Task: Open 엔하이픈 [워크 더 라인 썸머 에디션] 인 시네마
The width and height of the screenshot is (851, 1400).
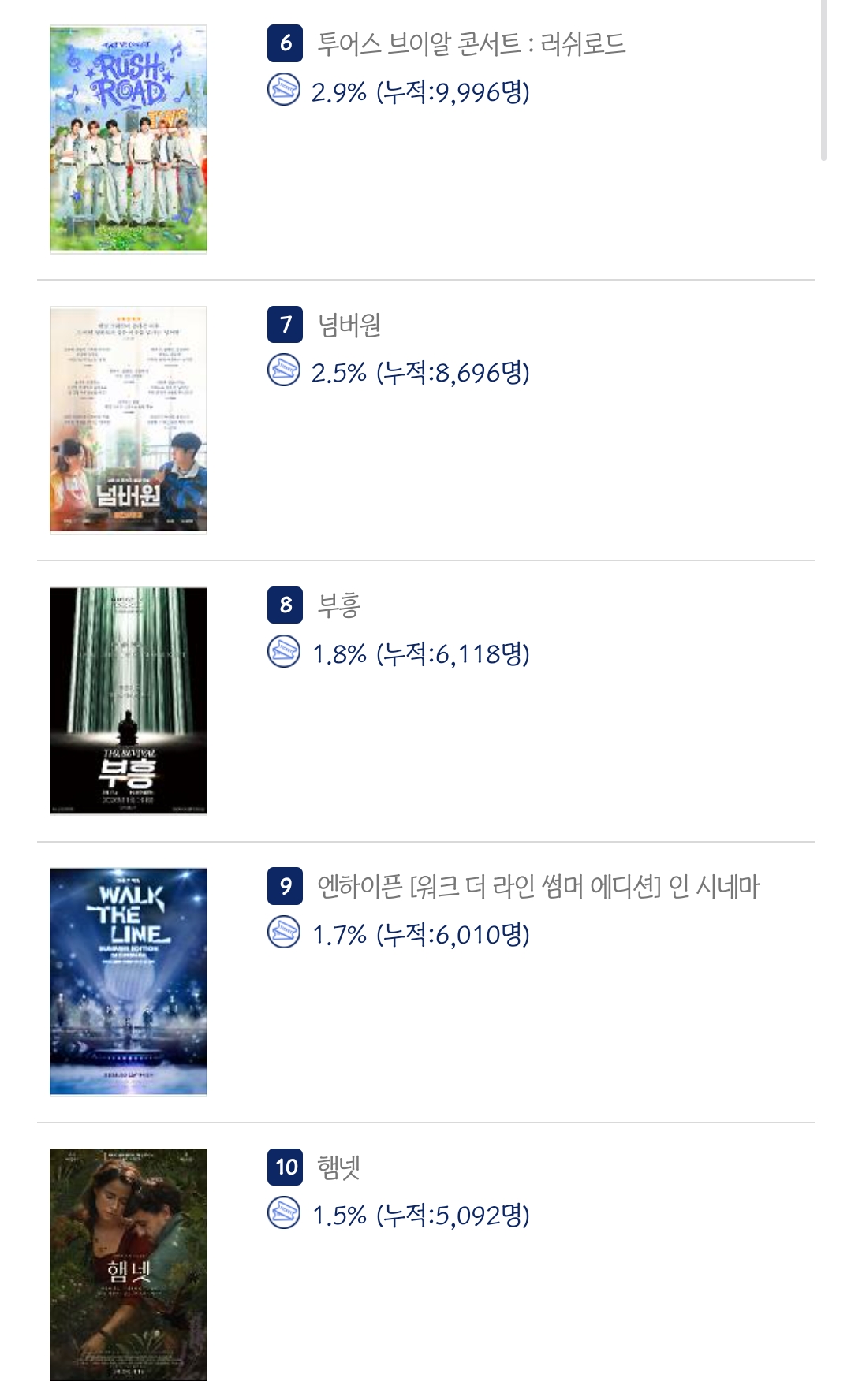Action: (538, 887)
